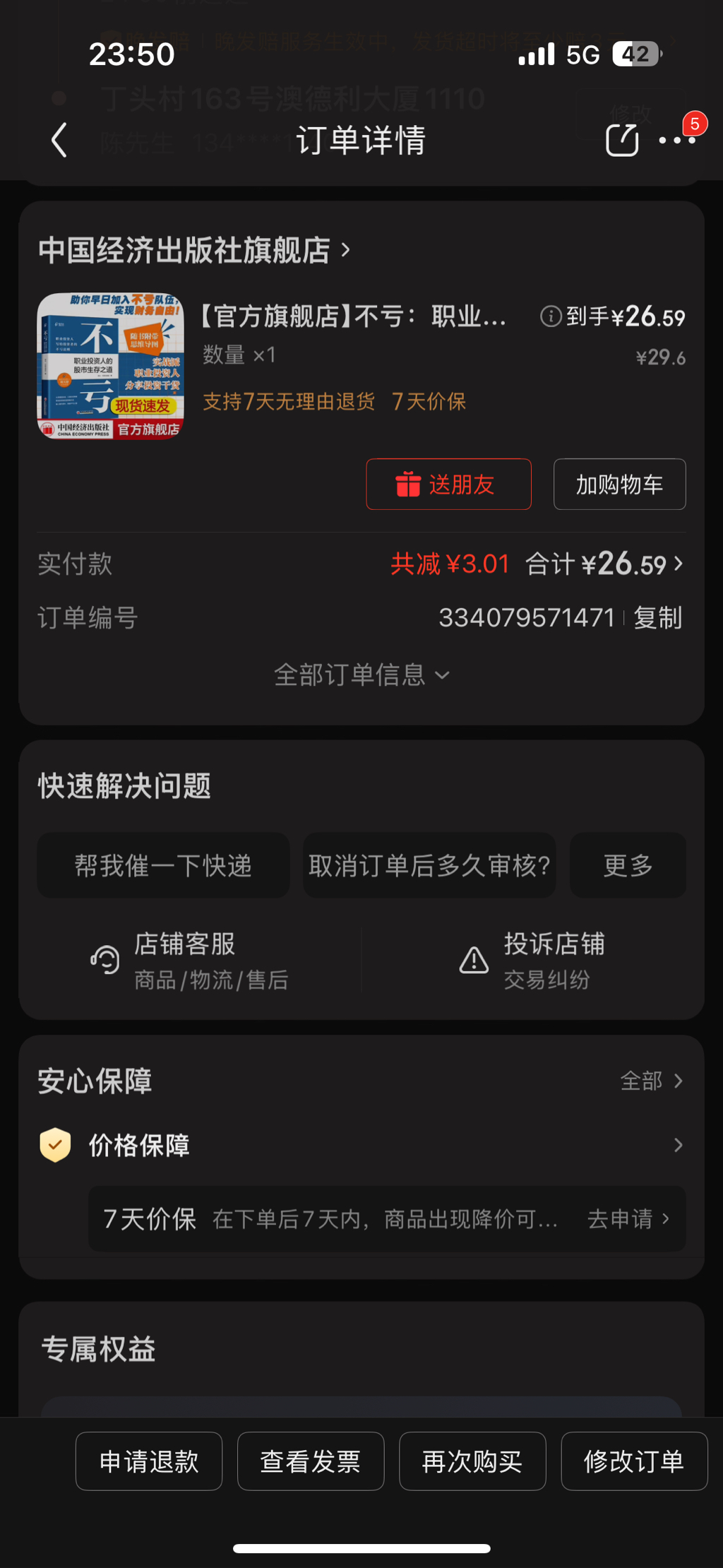This screenshot has width=723, height=1568.
Task: Add book via 加购物车
Action: (x=619, y=485)
